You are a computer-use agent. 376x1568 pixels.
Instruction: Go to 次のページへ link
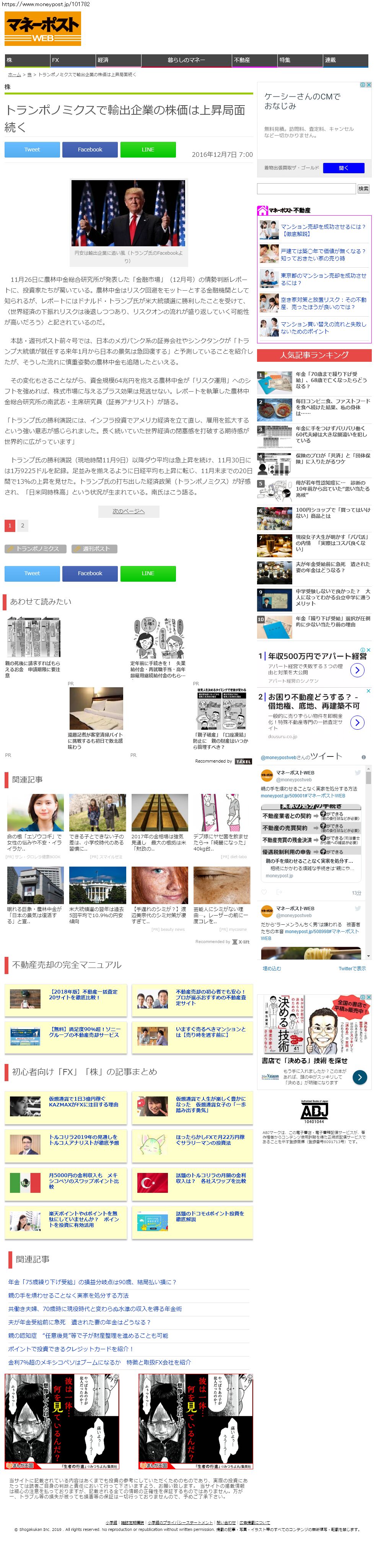(129, 511)
